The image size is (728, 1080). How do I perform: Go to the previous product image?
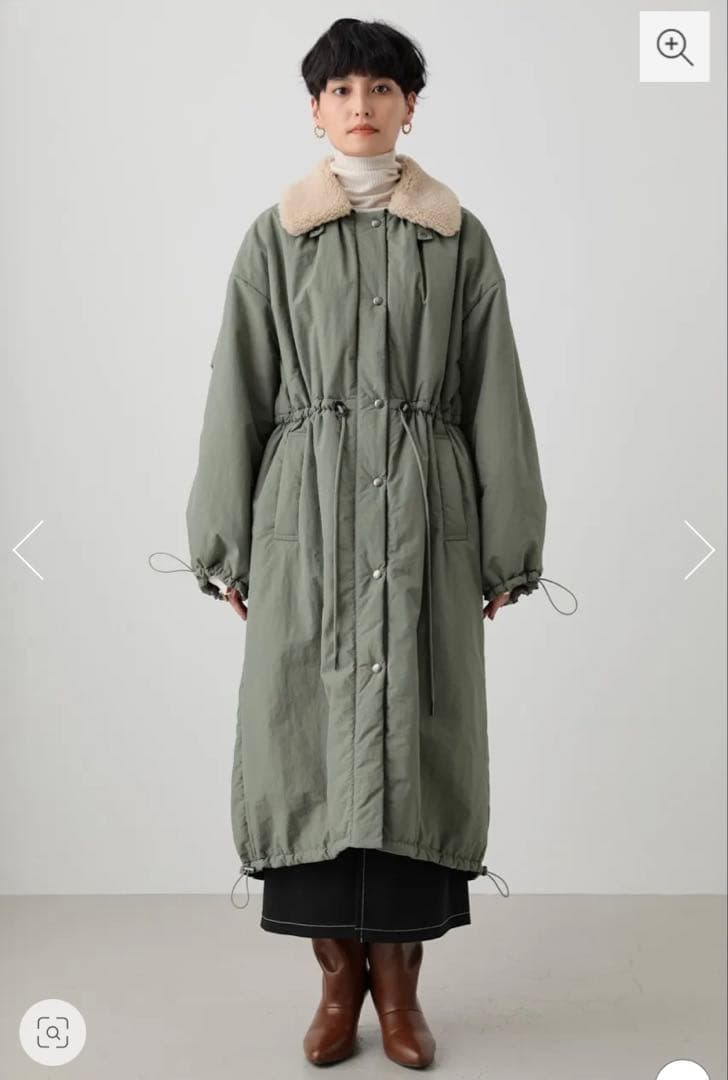click(28, 550)
